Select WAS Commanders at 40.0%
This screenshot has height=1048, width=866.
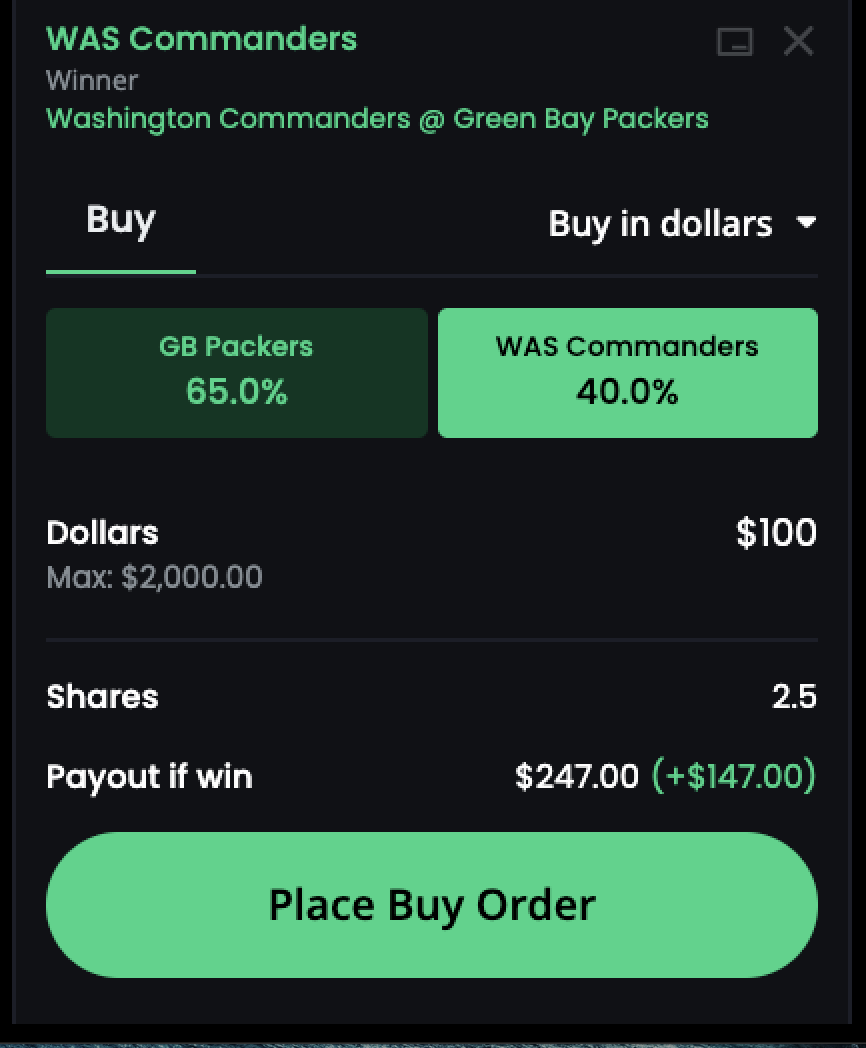point(627,372)
